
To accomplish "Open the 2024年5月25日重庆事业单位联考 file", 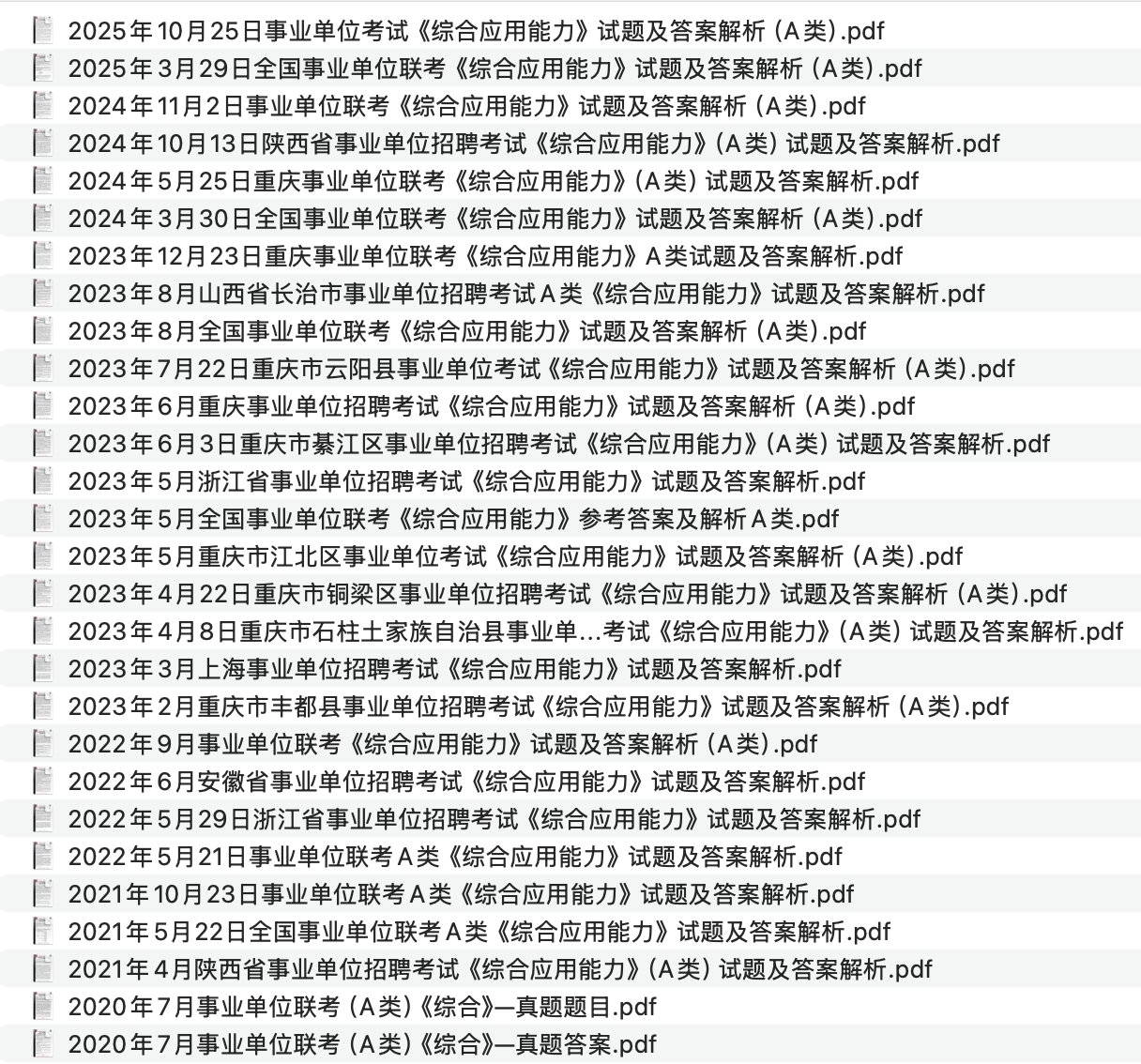I will 493,181.
